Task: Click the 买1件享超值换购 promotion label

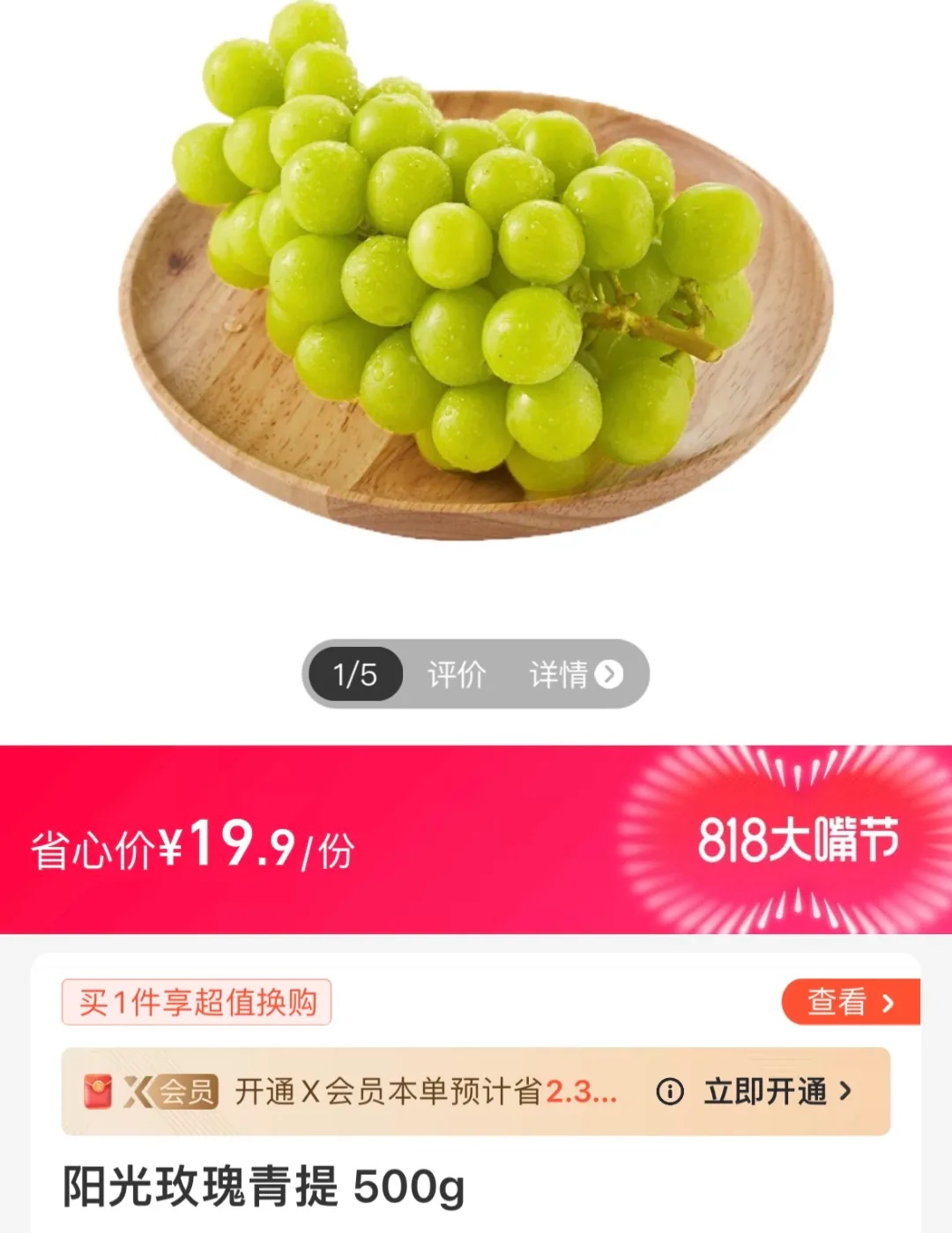Action: 196,1001
